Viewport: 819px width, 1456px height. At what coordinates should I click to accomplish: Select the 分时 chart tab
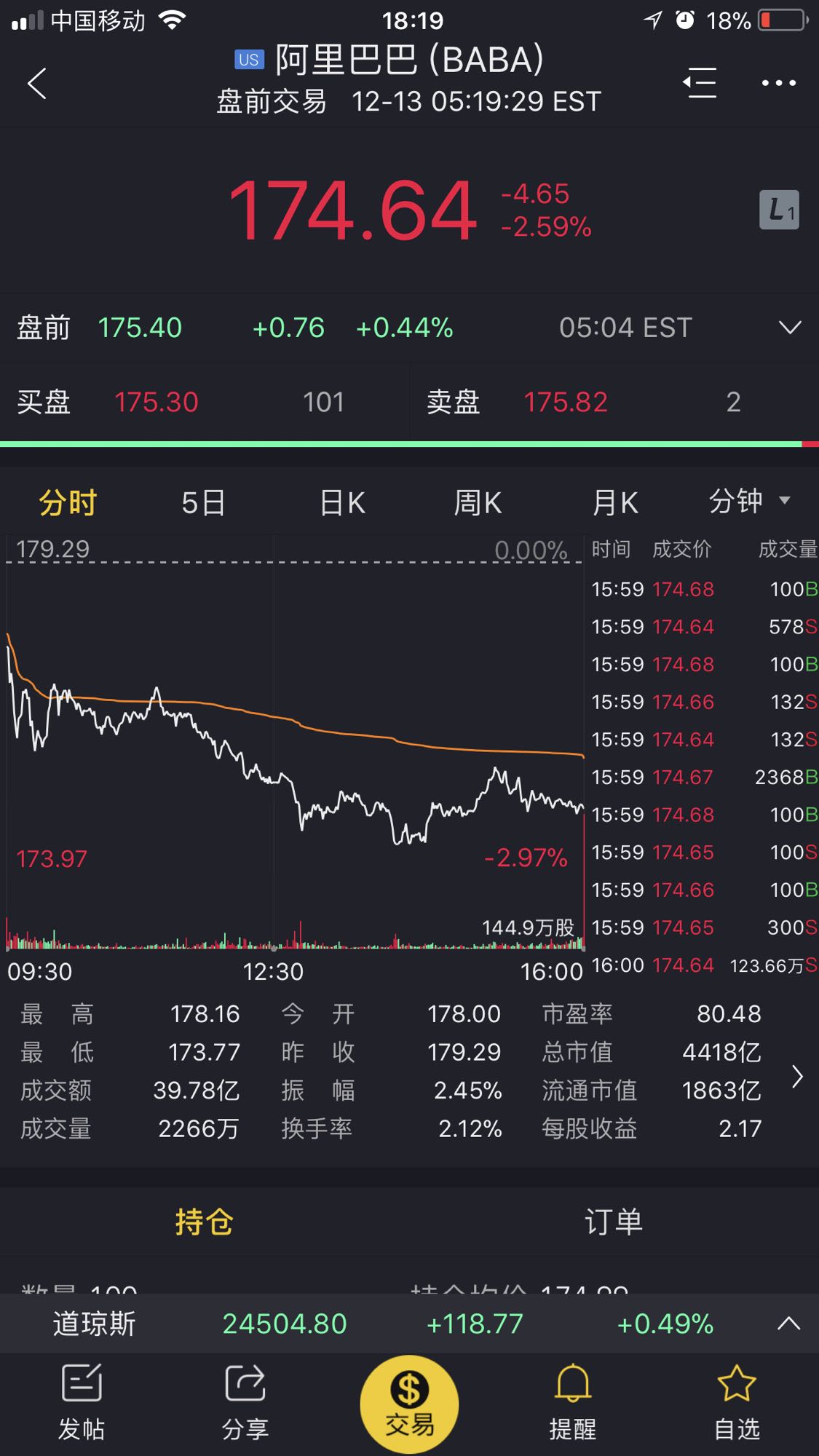[x=68, y=503]
